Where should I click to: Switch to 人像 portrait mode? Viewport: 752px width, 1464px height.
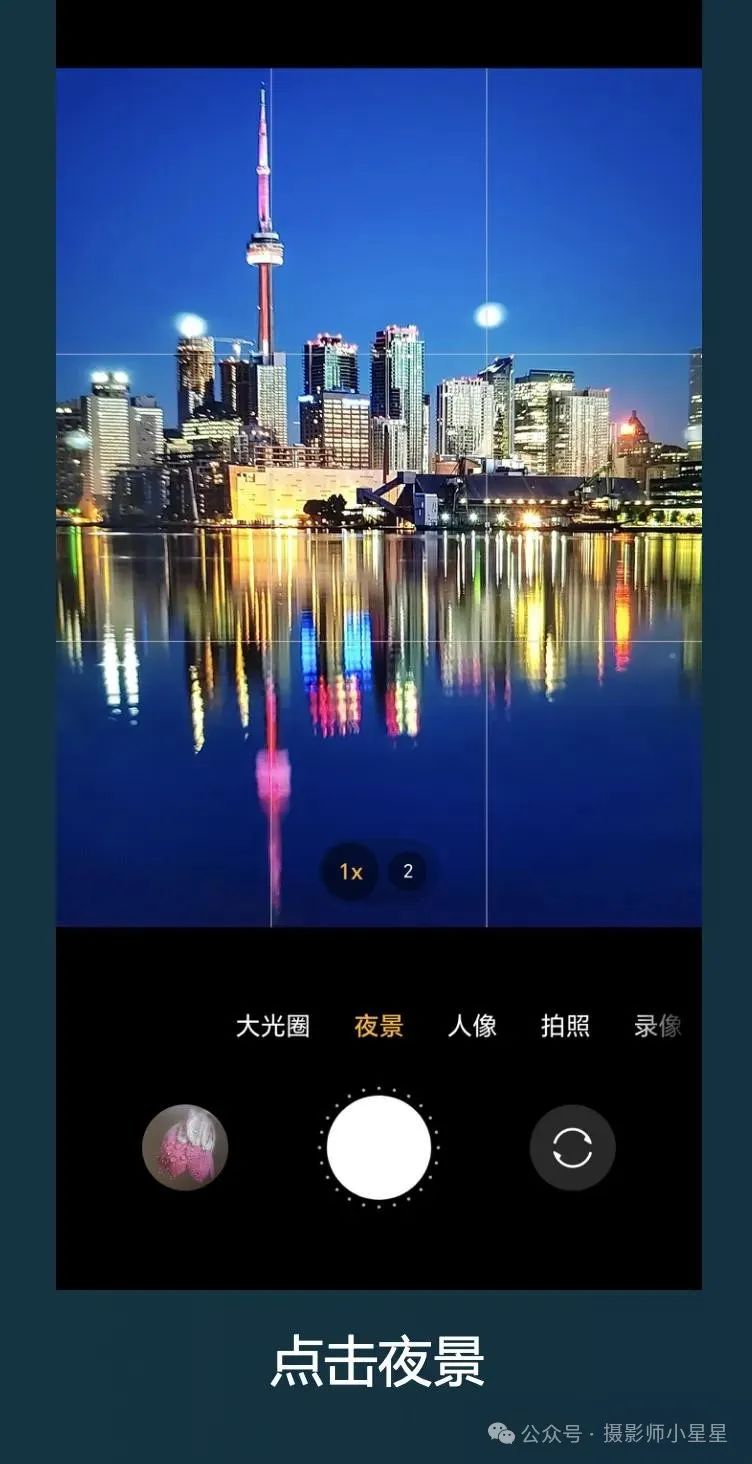click(x=472, y=1026)
